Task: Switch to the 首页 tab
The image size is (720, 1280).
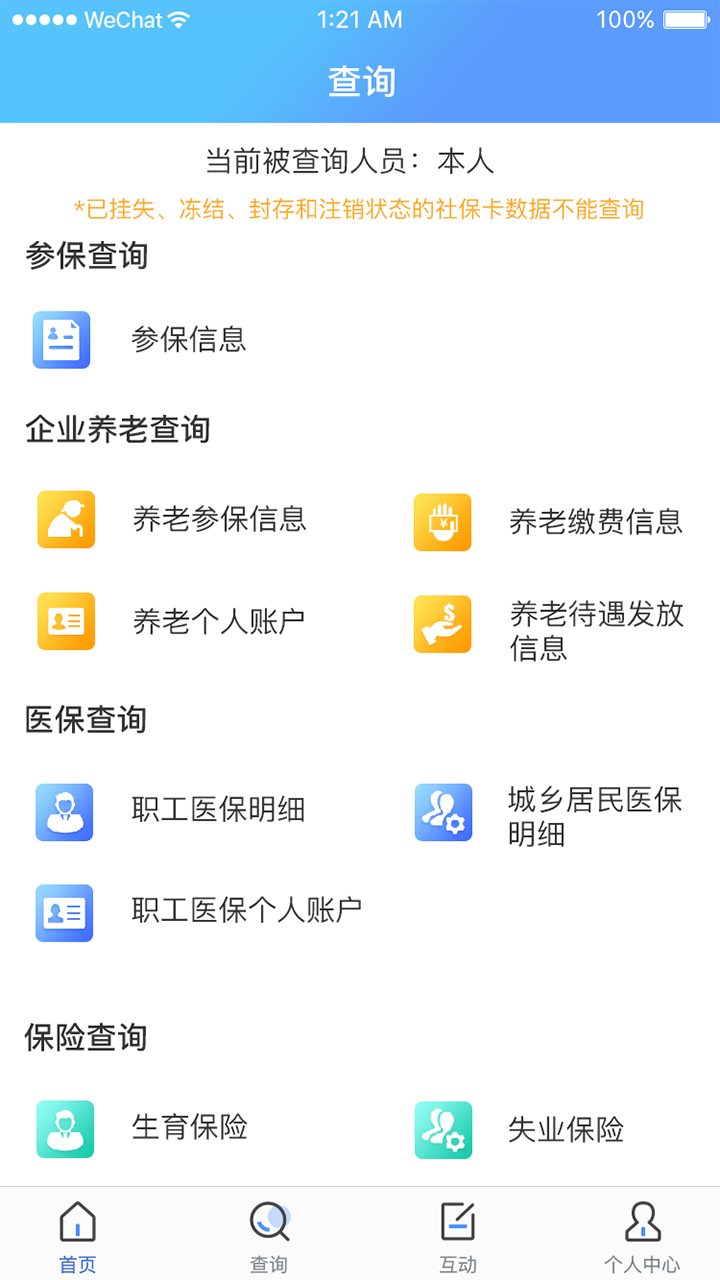Action: pyautogui.click(x=78, y=1236)
